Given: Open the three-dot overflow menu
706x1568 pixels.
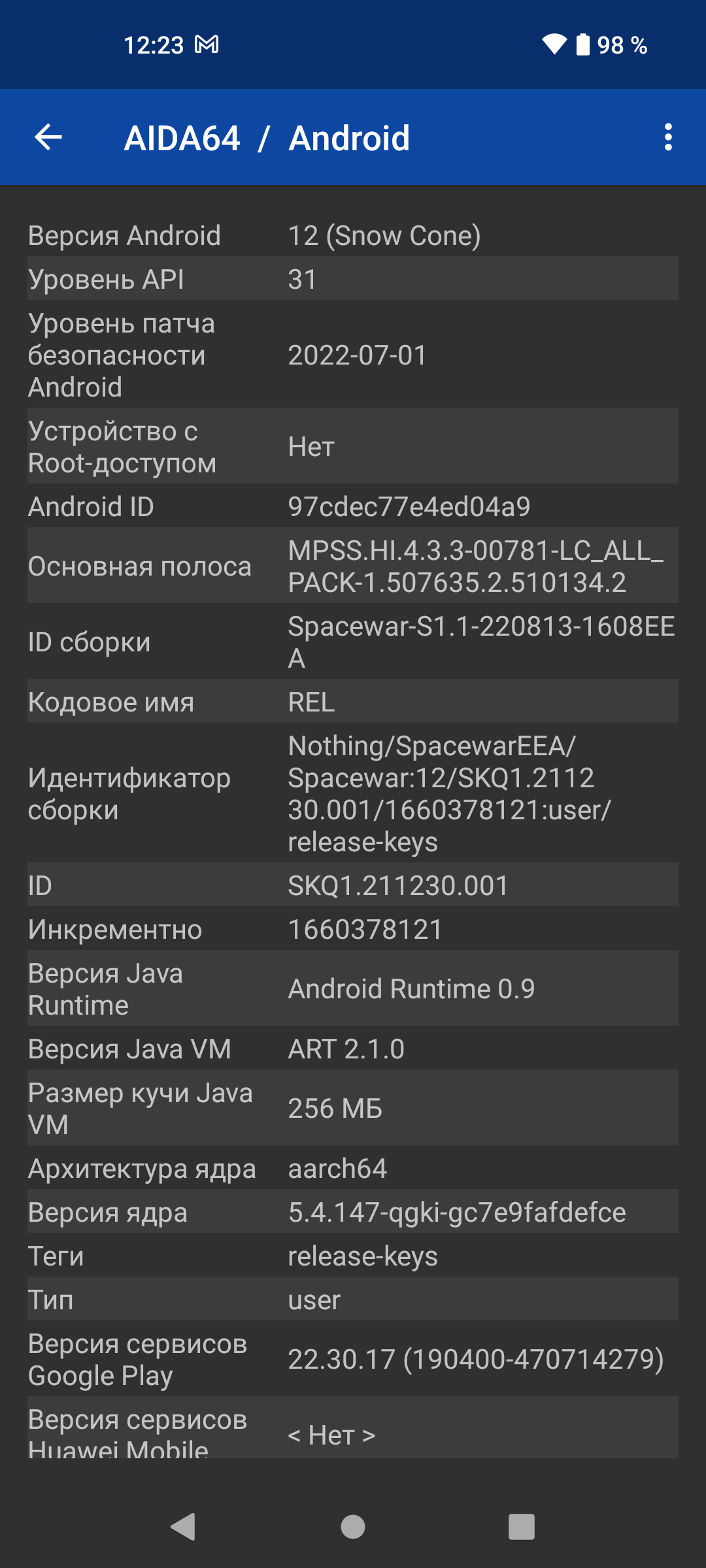Looking at the screenshot, I should point(667,137).
